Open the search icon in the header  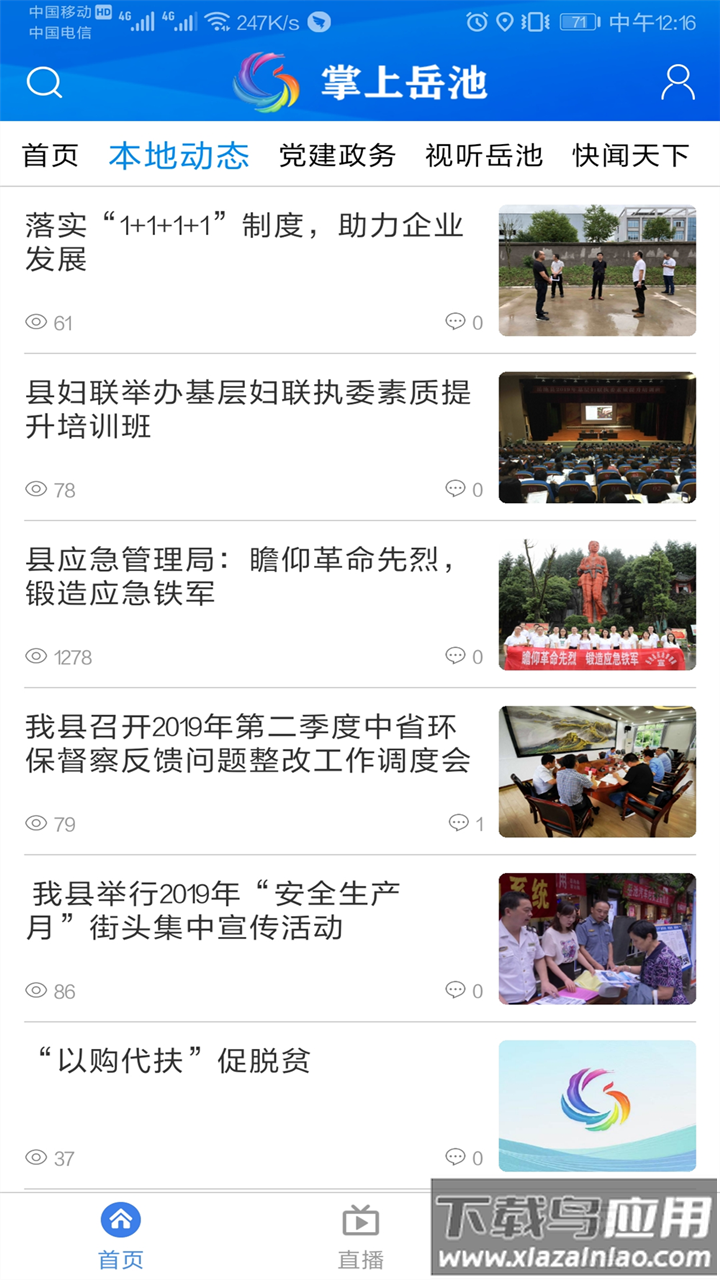(x=44, y=83)
